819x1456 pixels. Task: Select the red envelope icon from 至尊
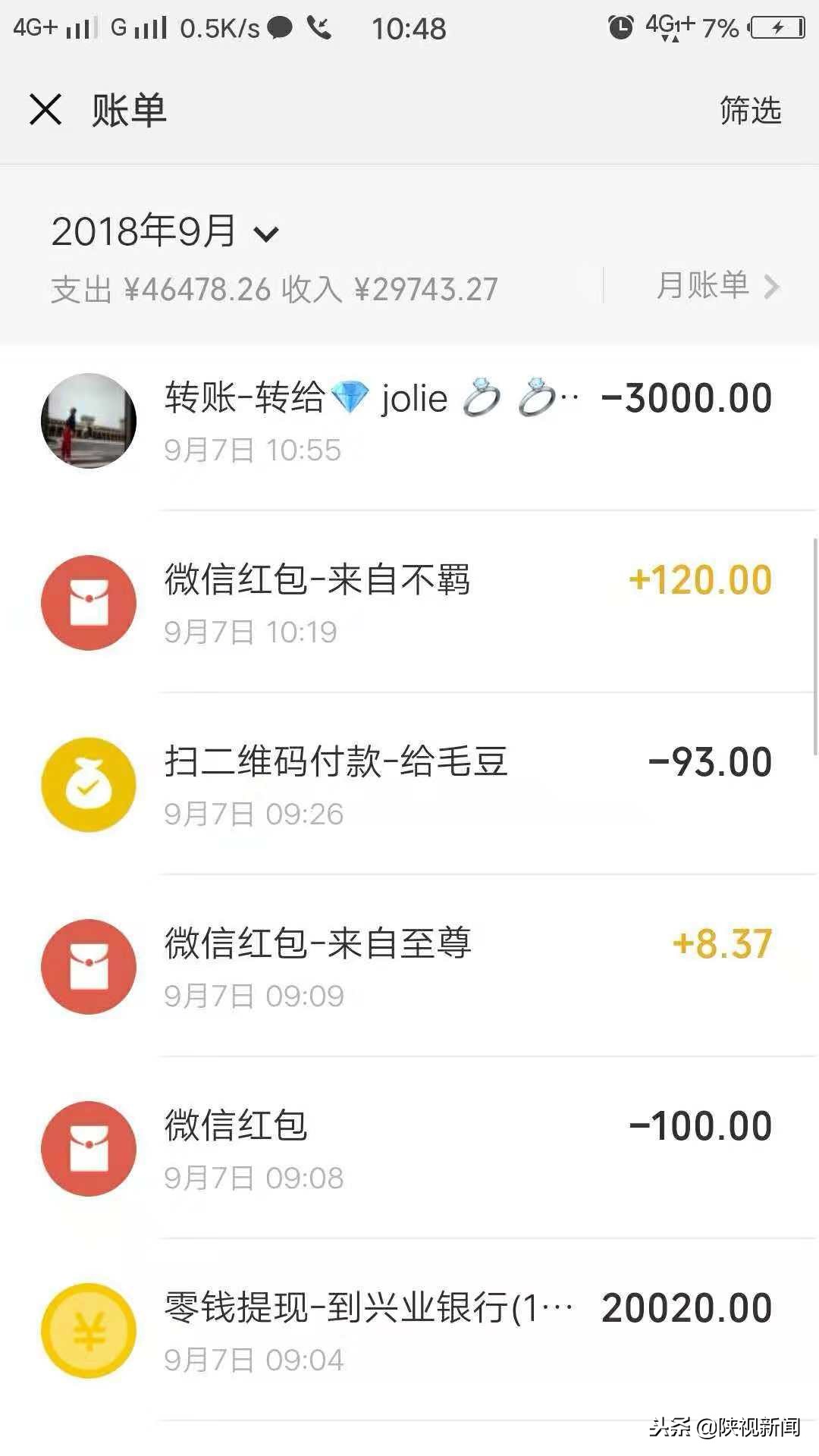click(88, 967)
